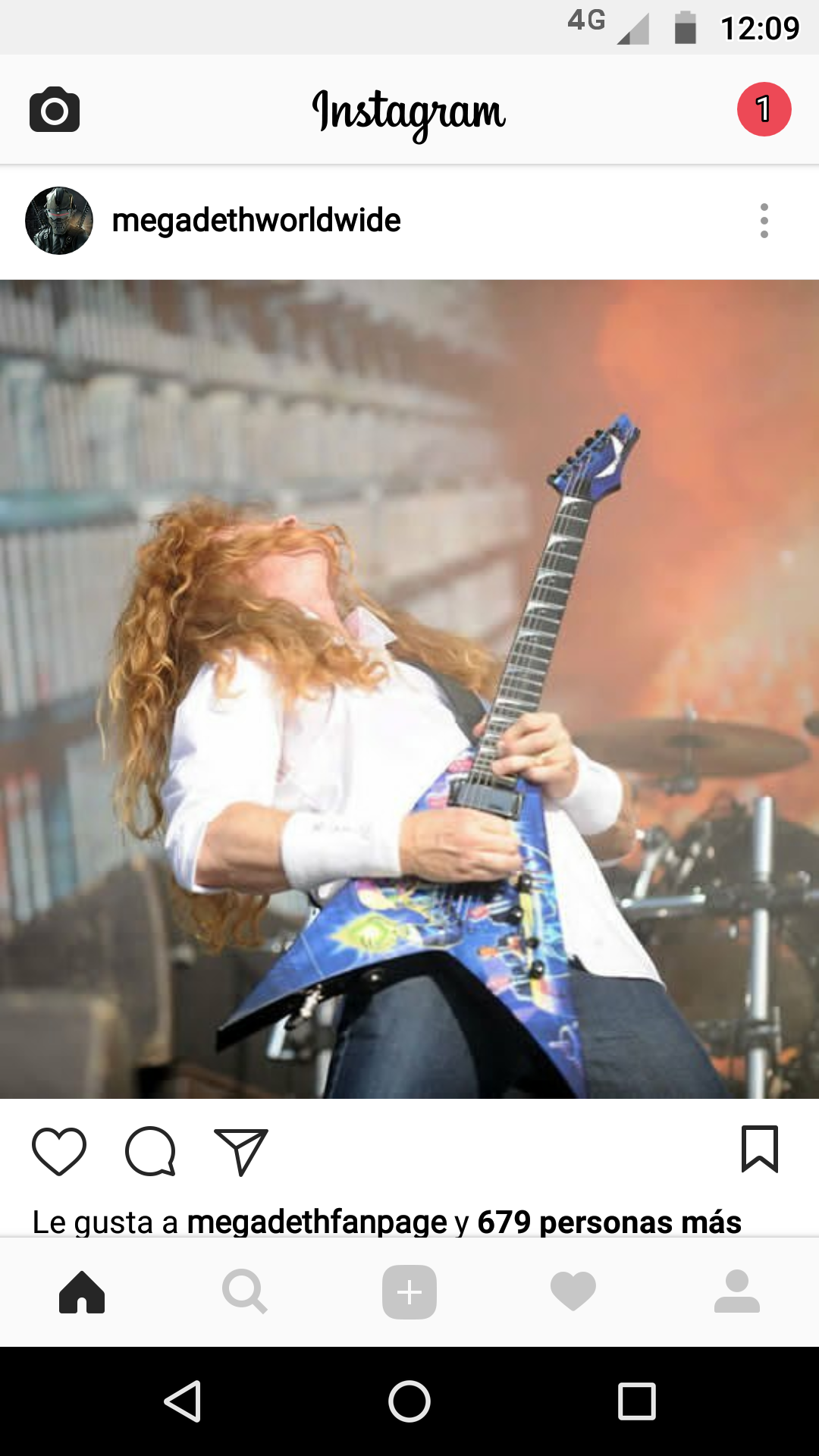Image resolution: width=819 pixels, height=1456 pixels.
Task: Switch to the Profile tab
Action: pos(736,1291)
